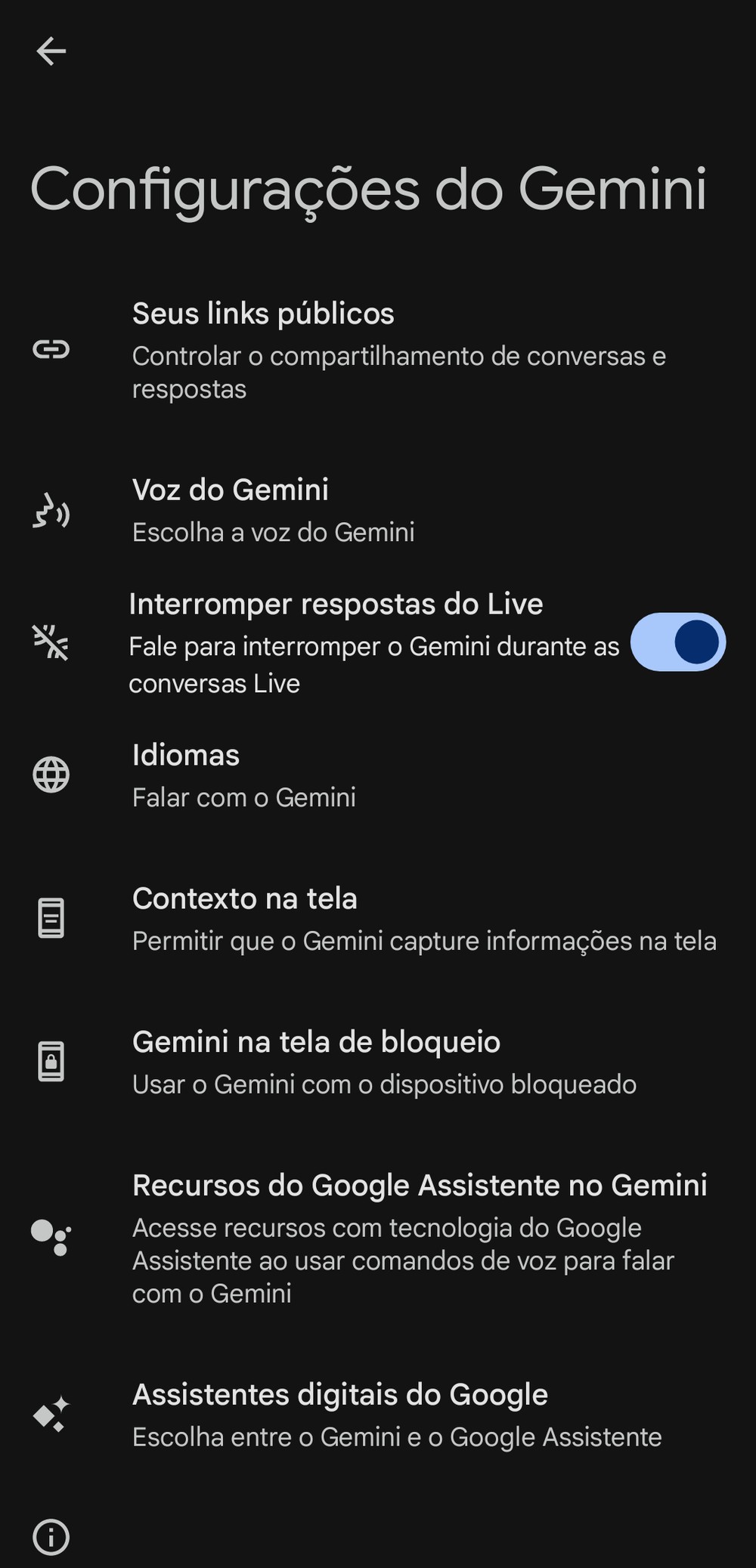Open Seus links públicos settings
Screen dimensions: 756x1568
point(378,350)
